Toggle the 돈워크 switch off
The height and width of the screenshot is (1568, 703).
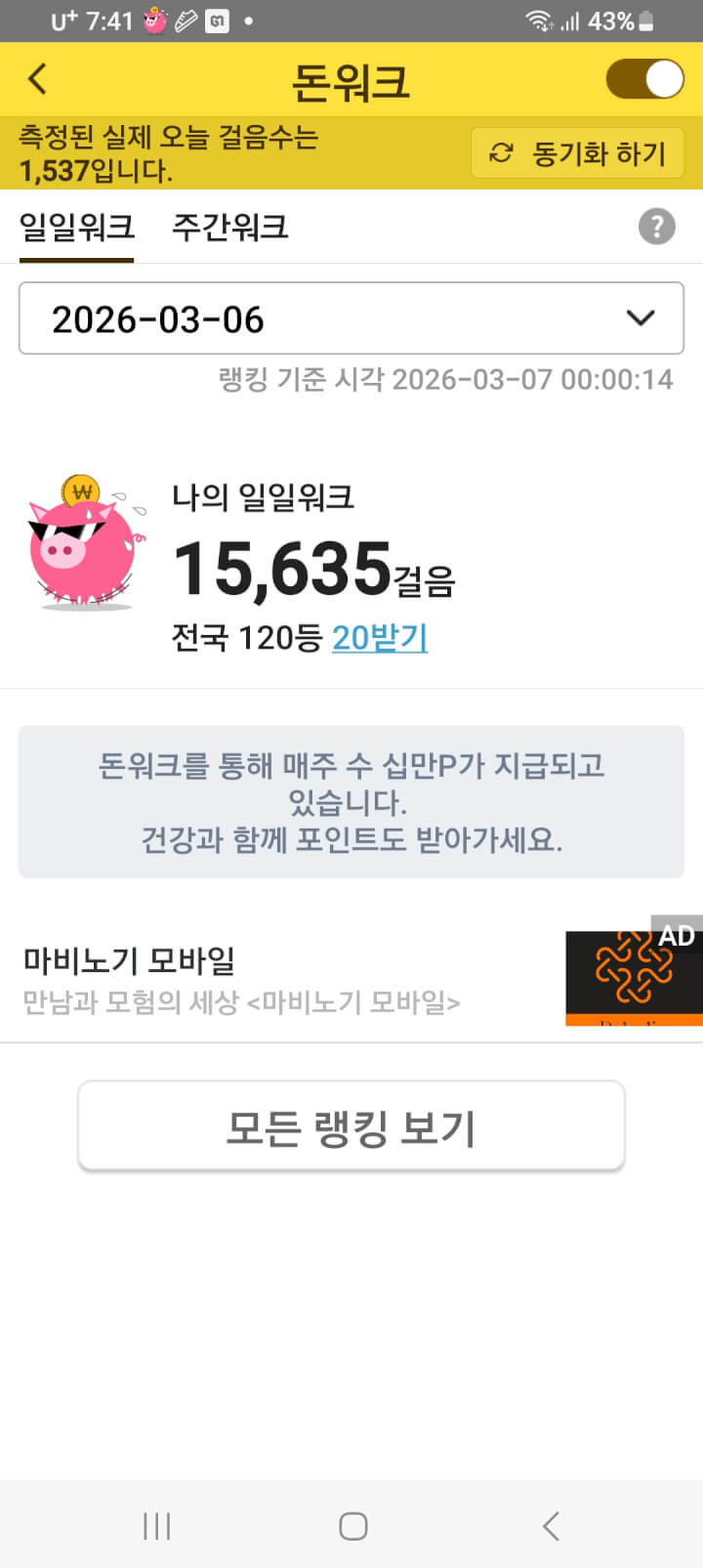(x=644, y=79)
